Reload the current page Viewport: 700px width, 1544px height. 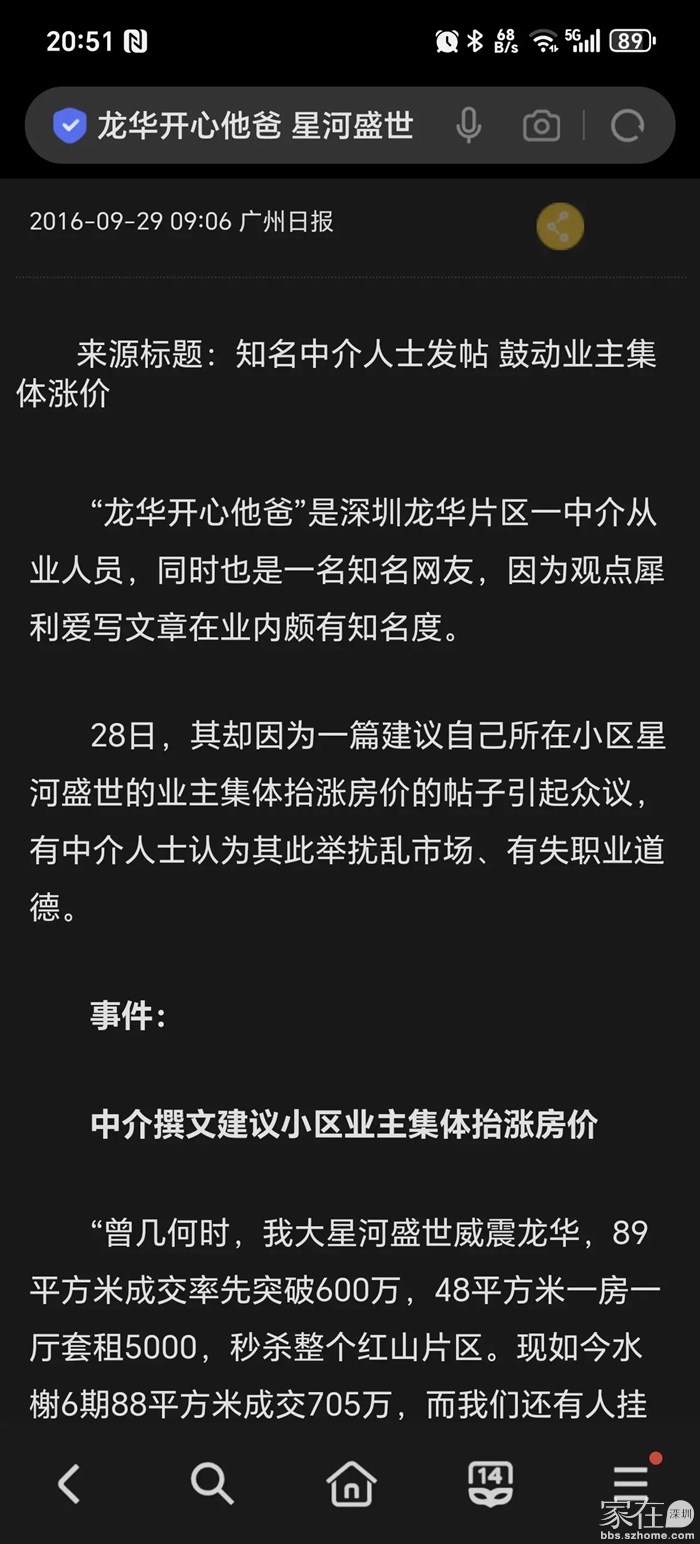(627, 126)
